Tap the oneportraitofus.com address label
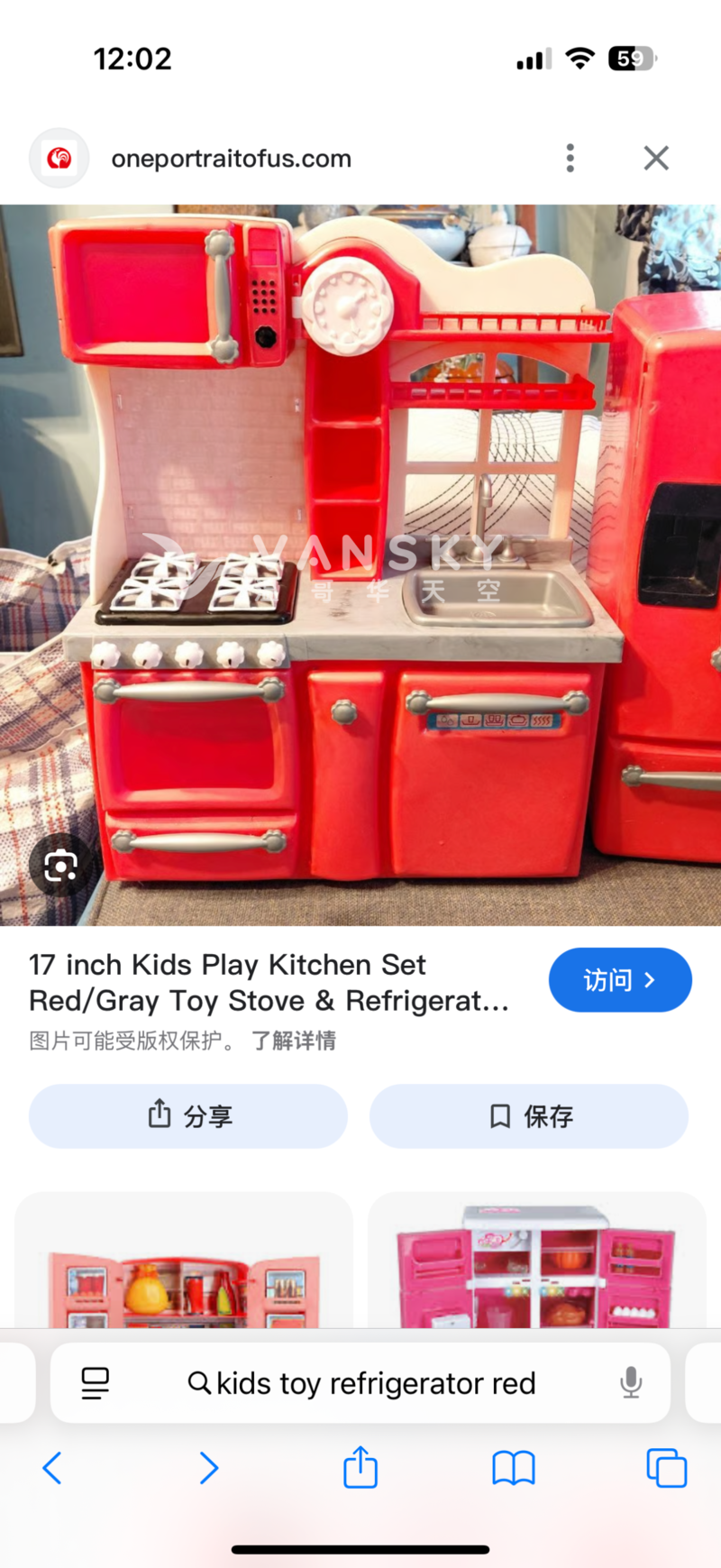 click(x=231, y=158)
